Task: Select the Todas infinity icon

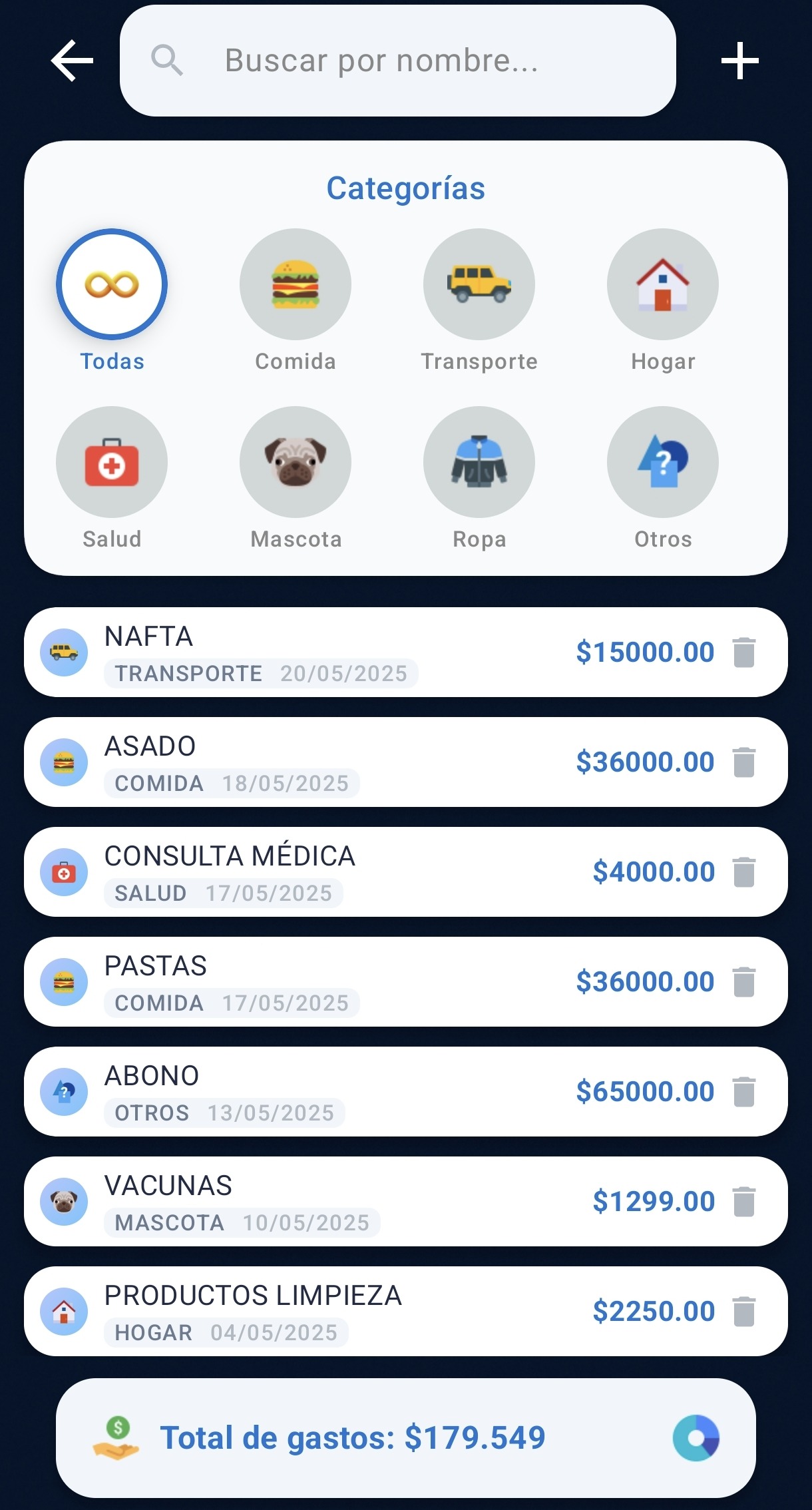Action: coord(111,284)
